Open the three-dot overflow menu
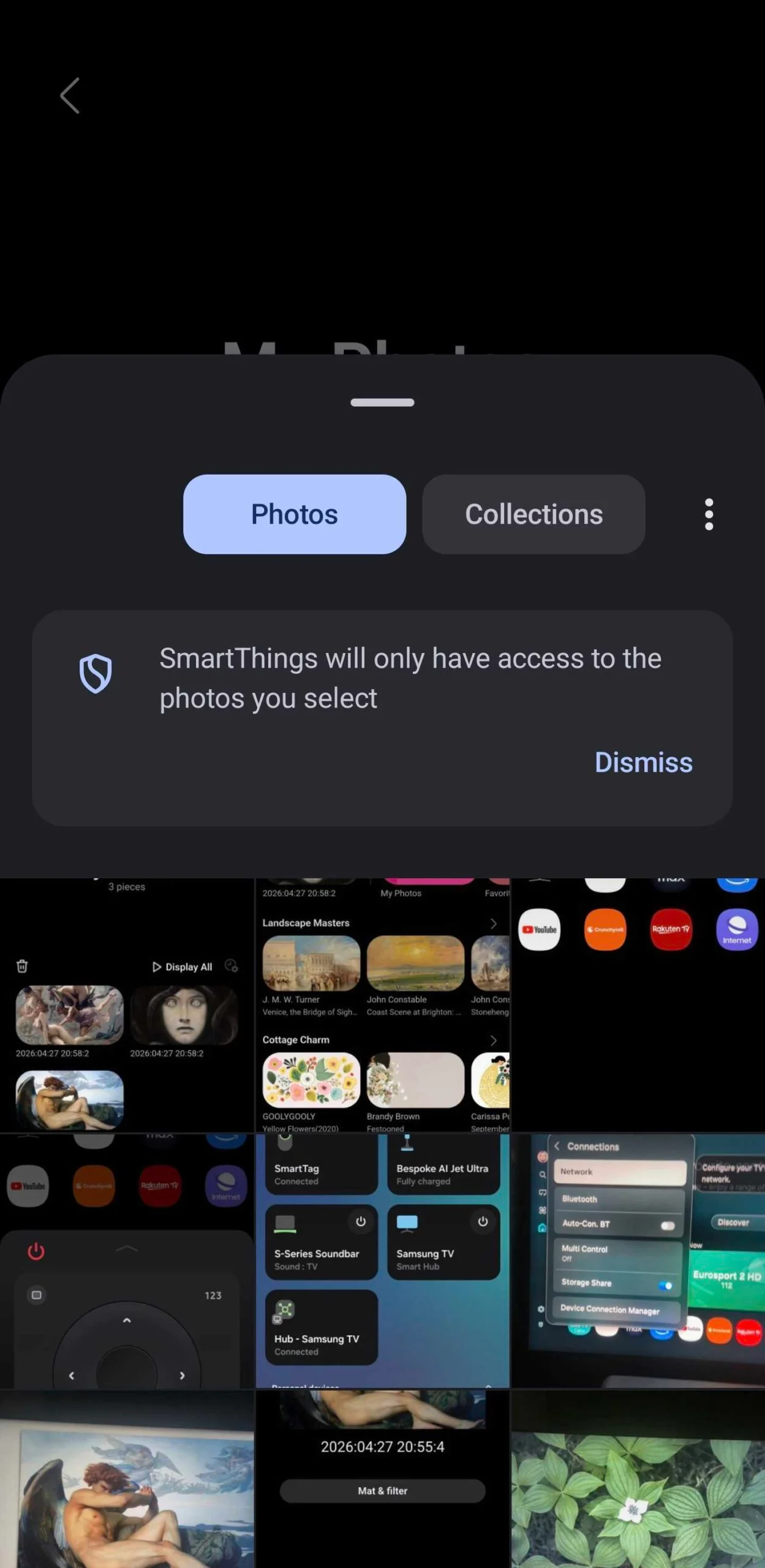The height and width of the screenshot is (1568, 765). click(709, 514)
